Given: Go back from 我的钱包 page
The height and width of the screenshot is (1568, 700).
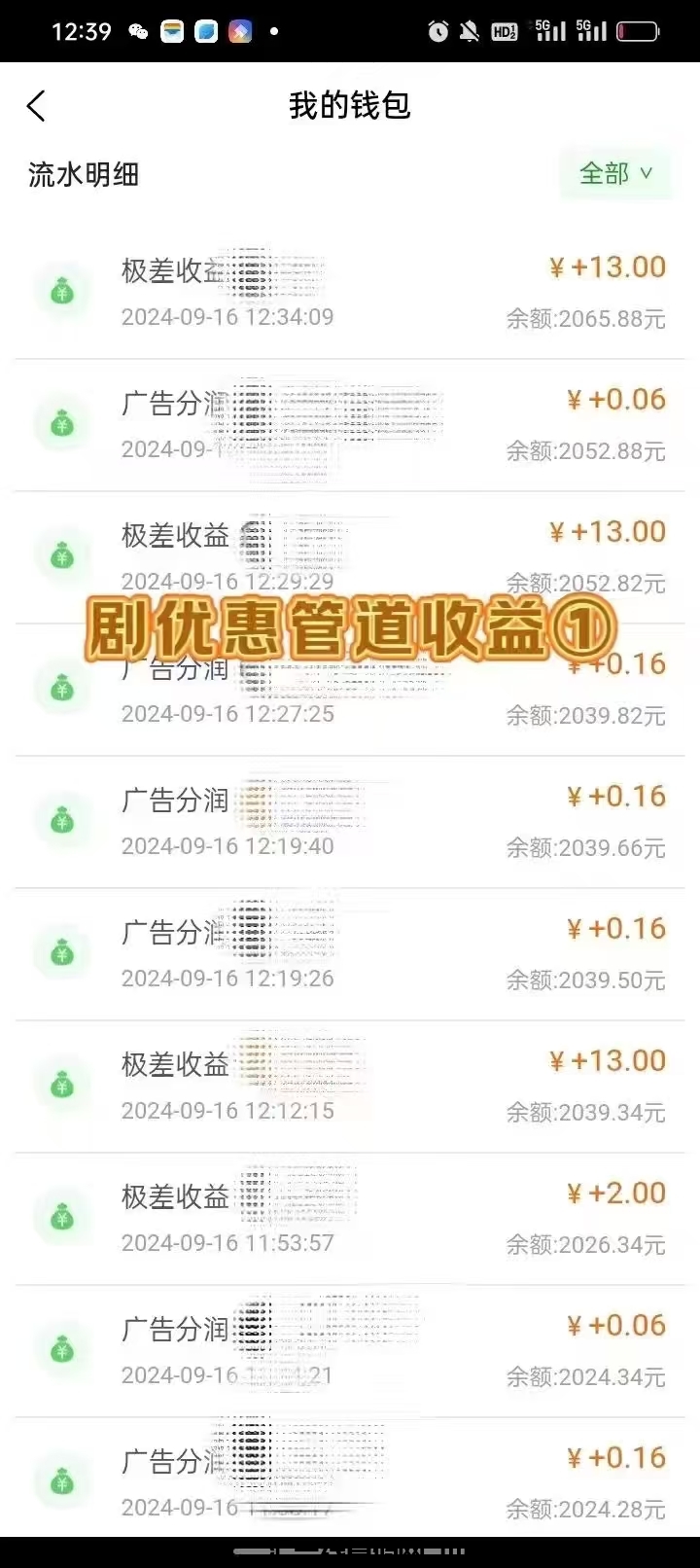Looking at the screenshot, I should click(37, 106).
